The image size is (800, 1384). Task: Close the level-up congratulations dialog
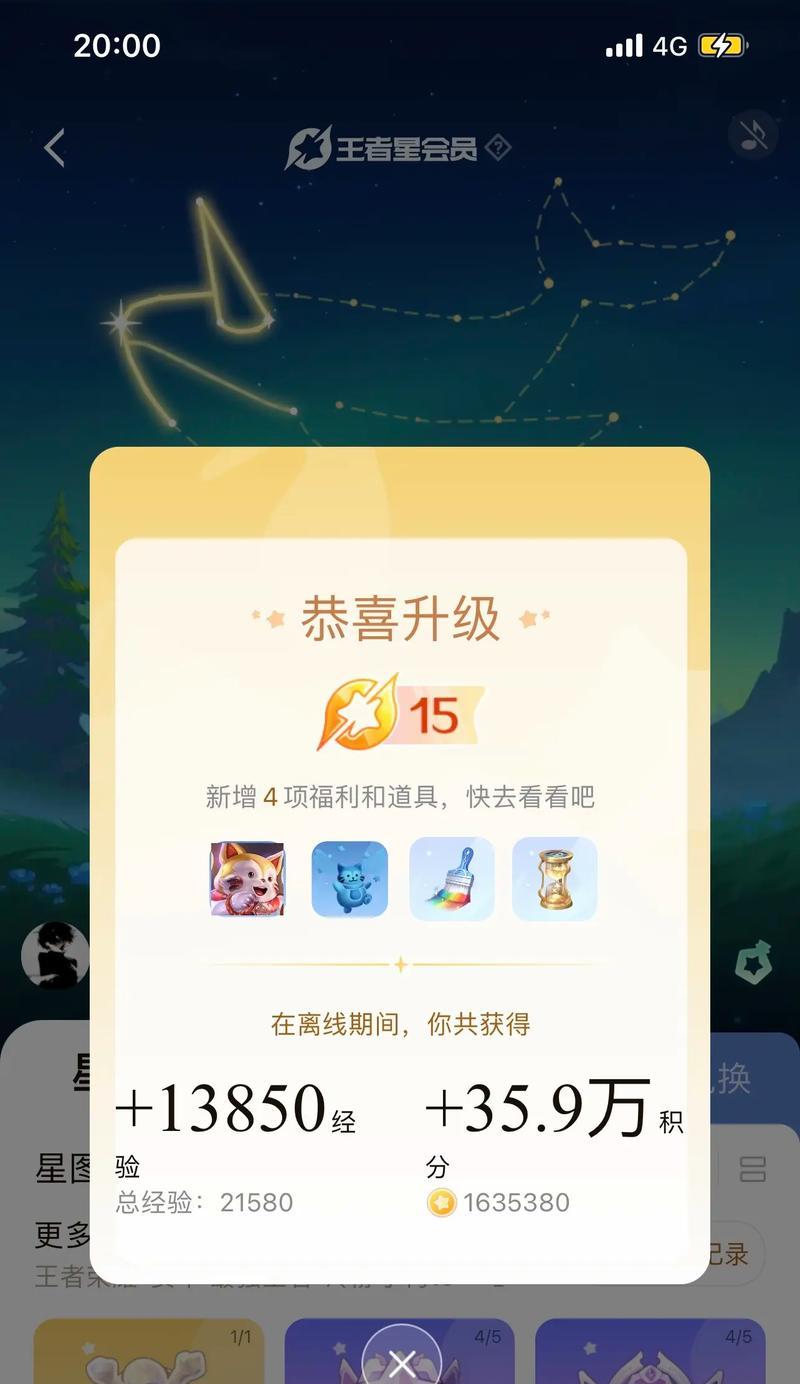tap(402, 1360)
